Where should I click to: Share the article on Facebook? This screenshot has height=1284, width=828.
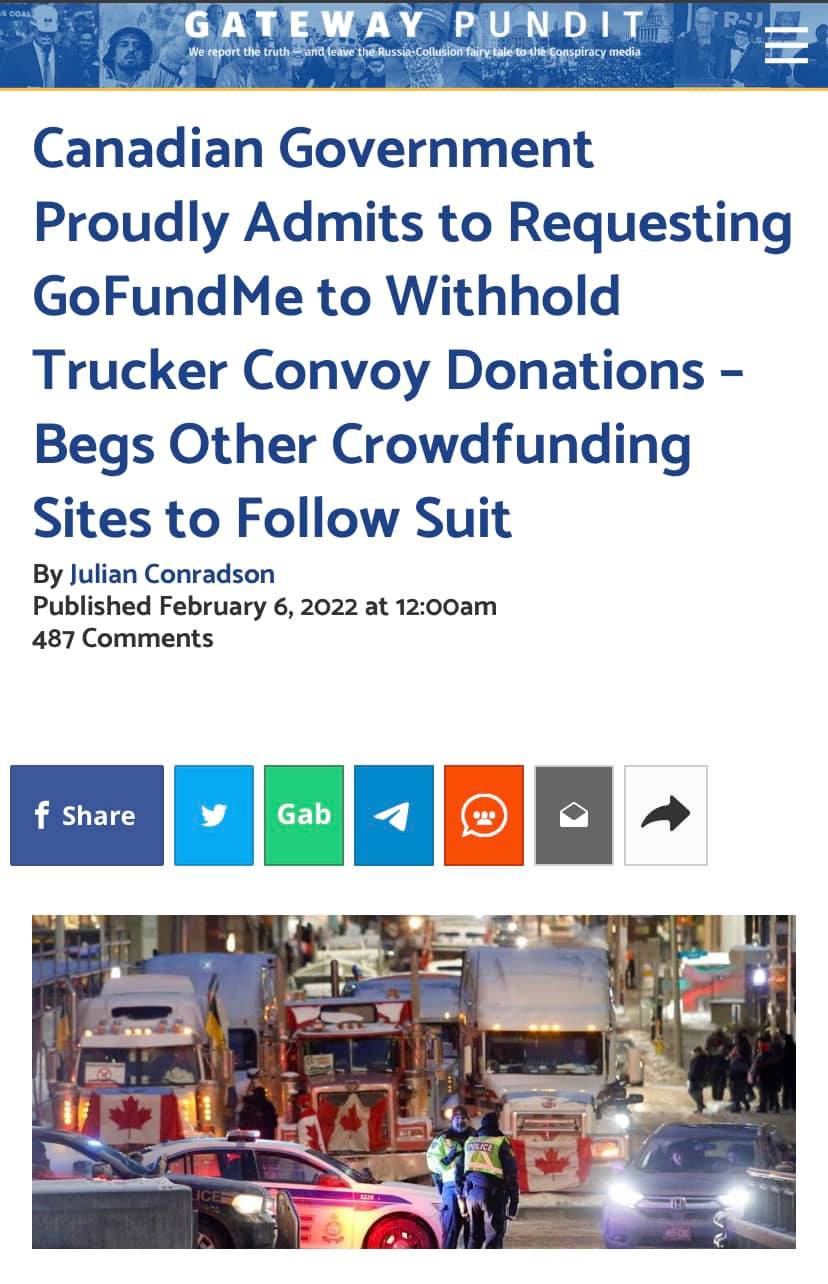coord(87,815)
